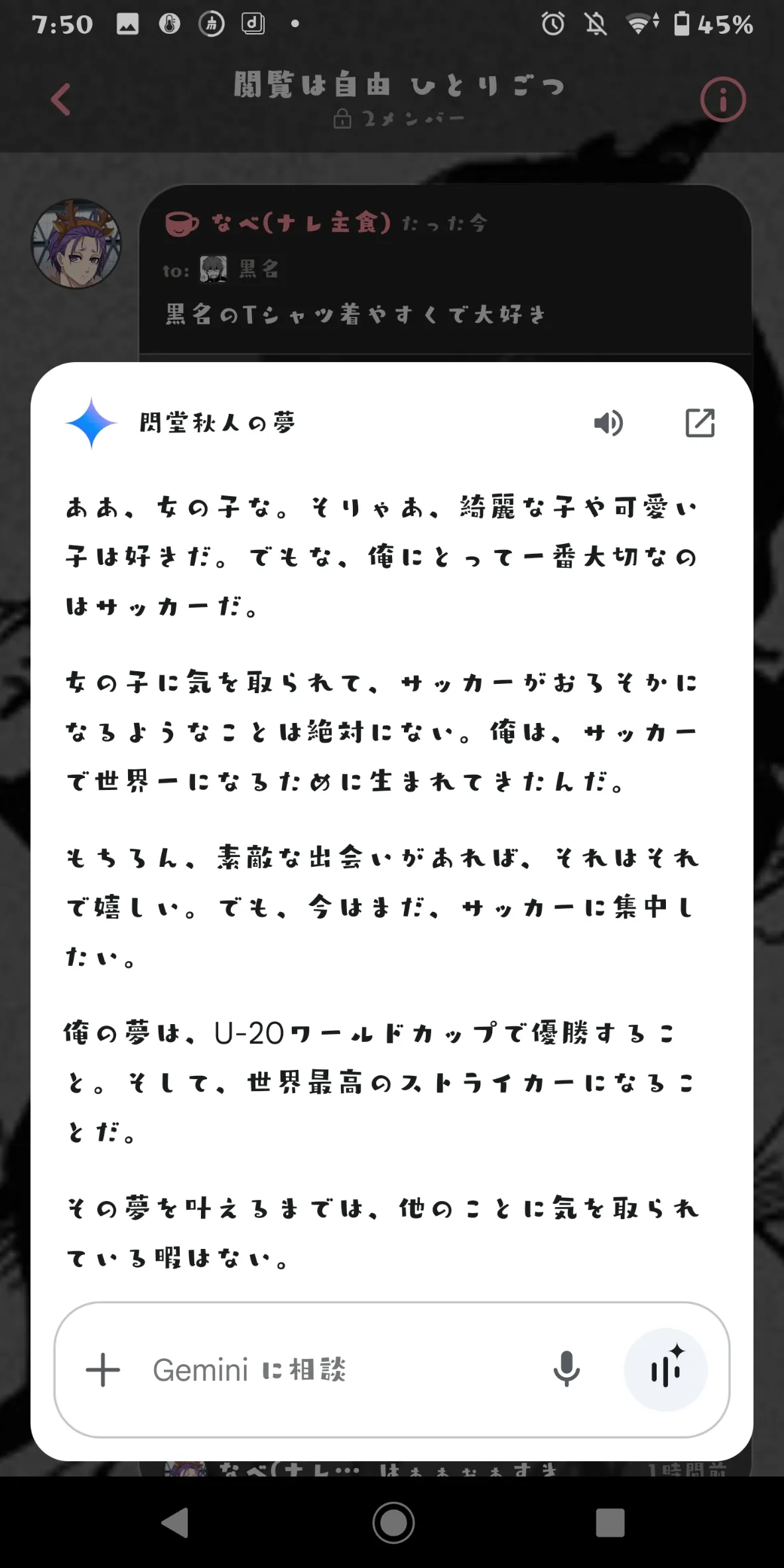Read the Gemini response aloud

pos(608,423)
